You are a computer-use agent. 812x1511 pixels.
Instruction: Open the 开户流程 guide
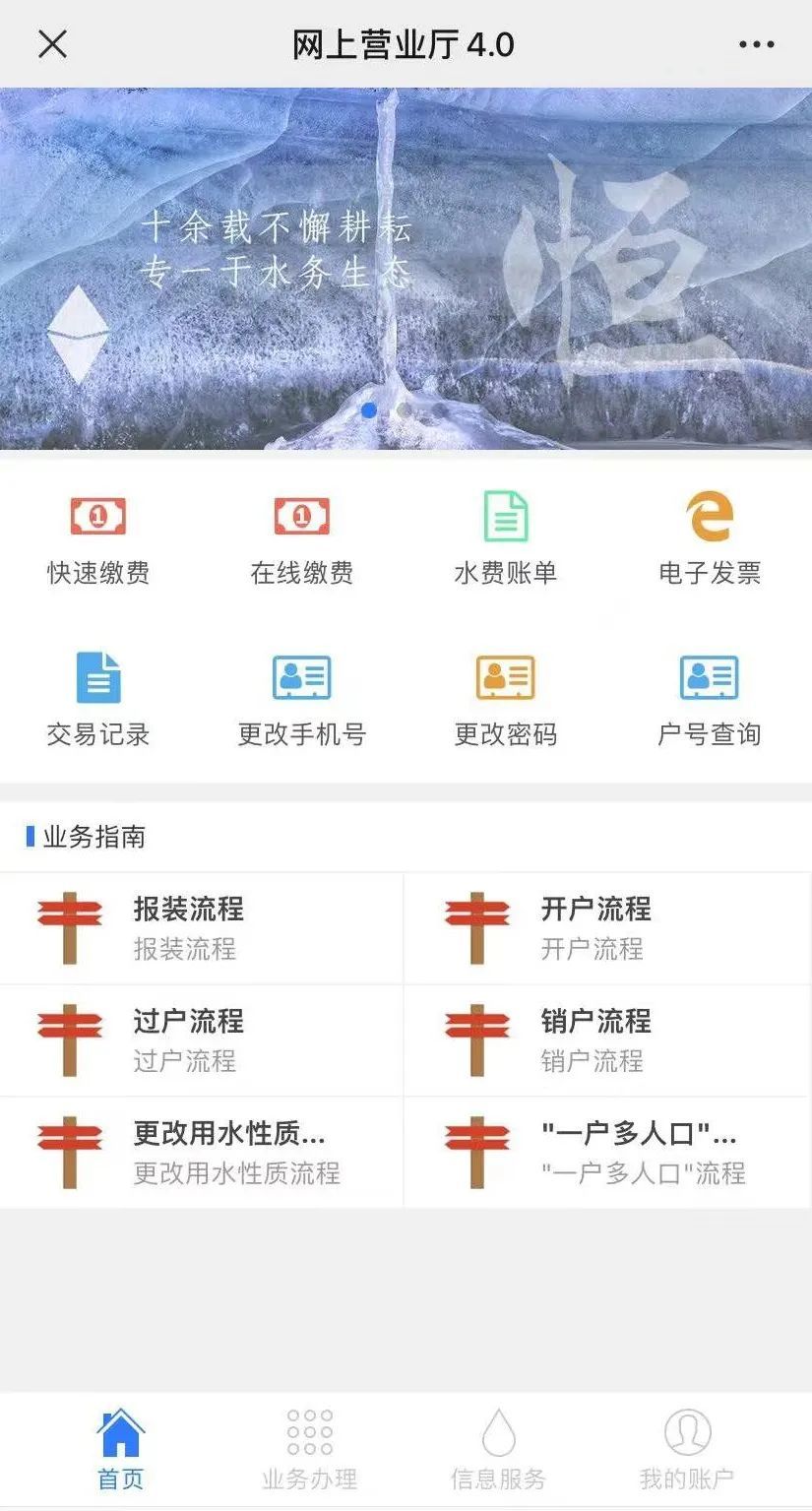[x=607, y=928]
